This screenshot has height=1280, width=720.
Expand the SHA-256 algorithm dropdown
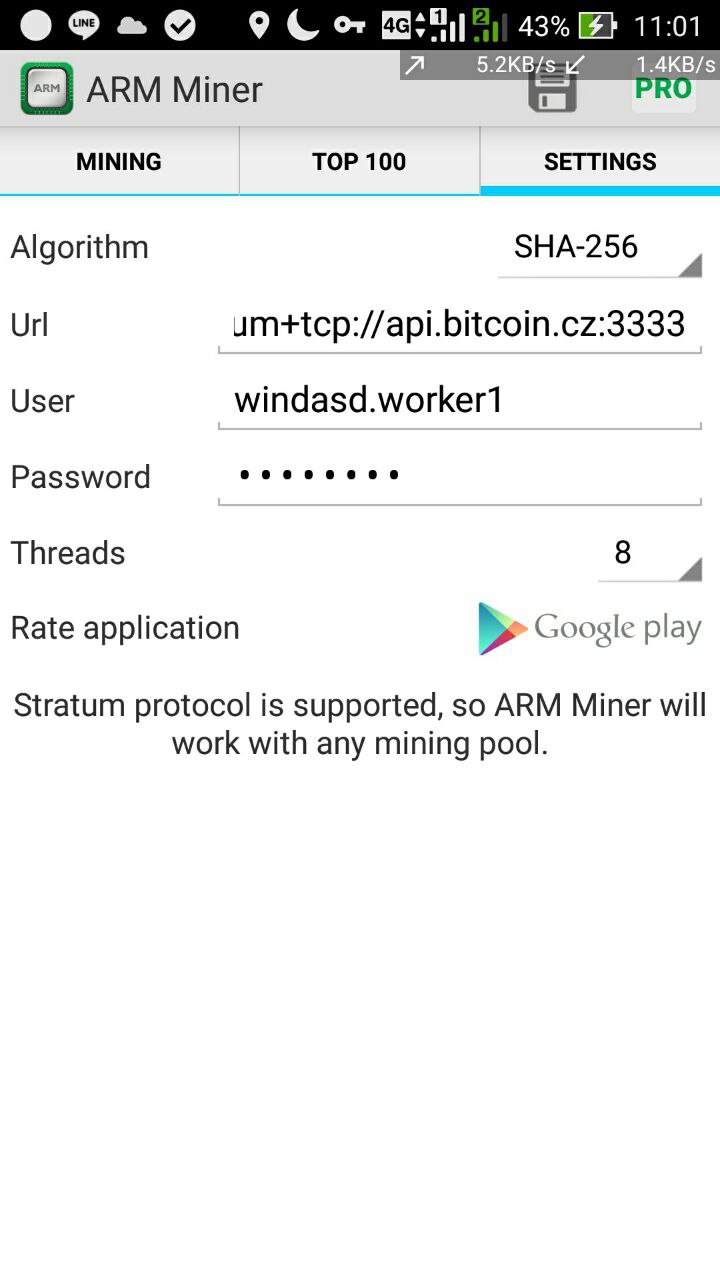[599, 248]
